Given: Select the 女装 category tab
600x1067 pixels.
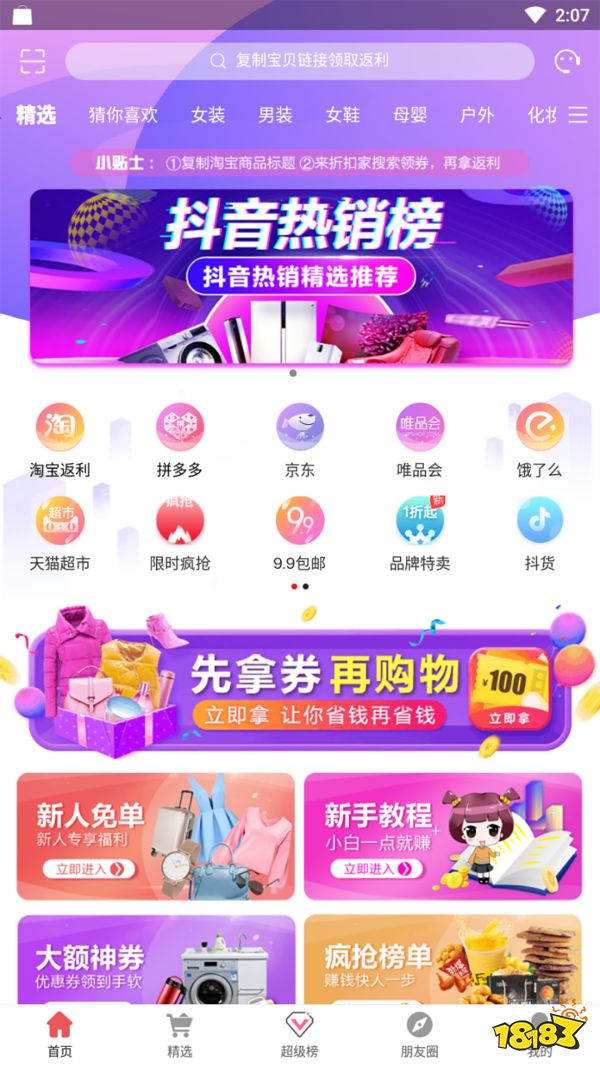Looking at the screenshot, I should coord(208,115).
